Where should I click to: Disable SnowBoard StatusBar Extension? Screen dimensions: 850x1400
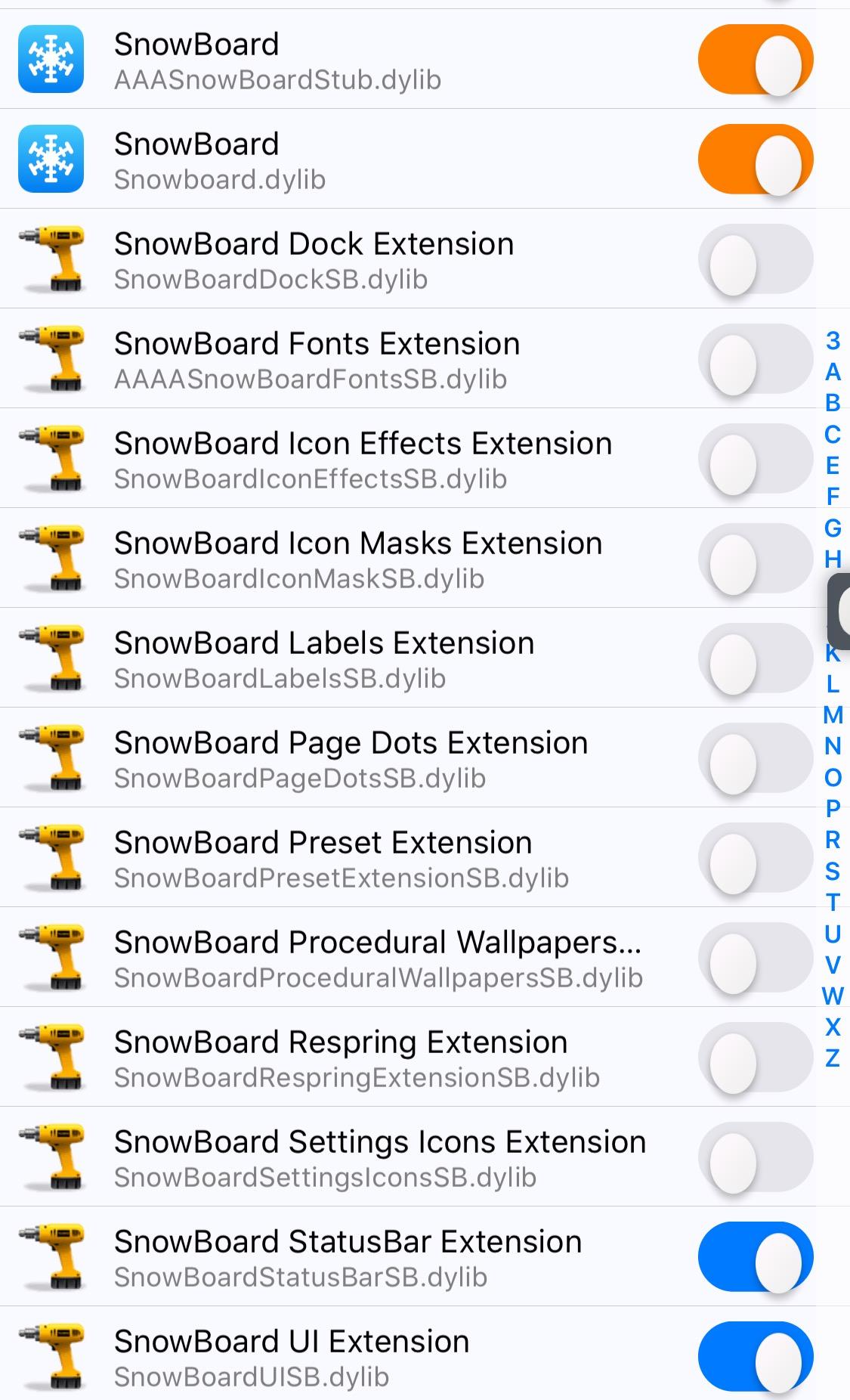(755, 1257)
